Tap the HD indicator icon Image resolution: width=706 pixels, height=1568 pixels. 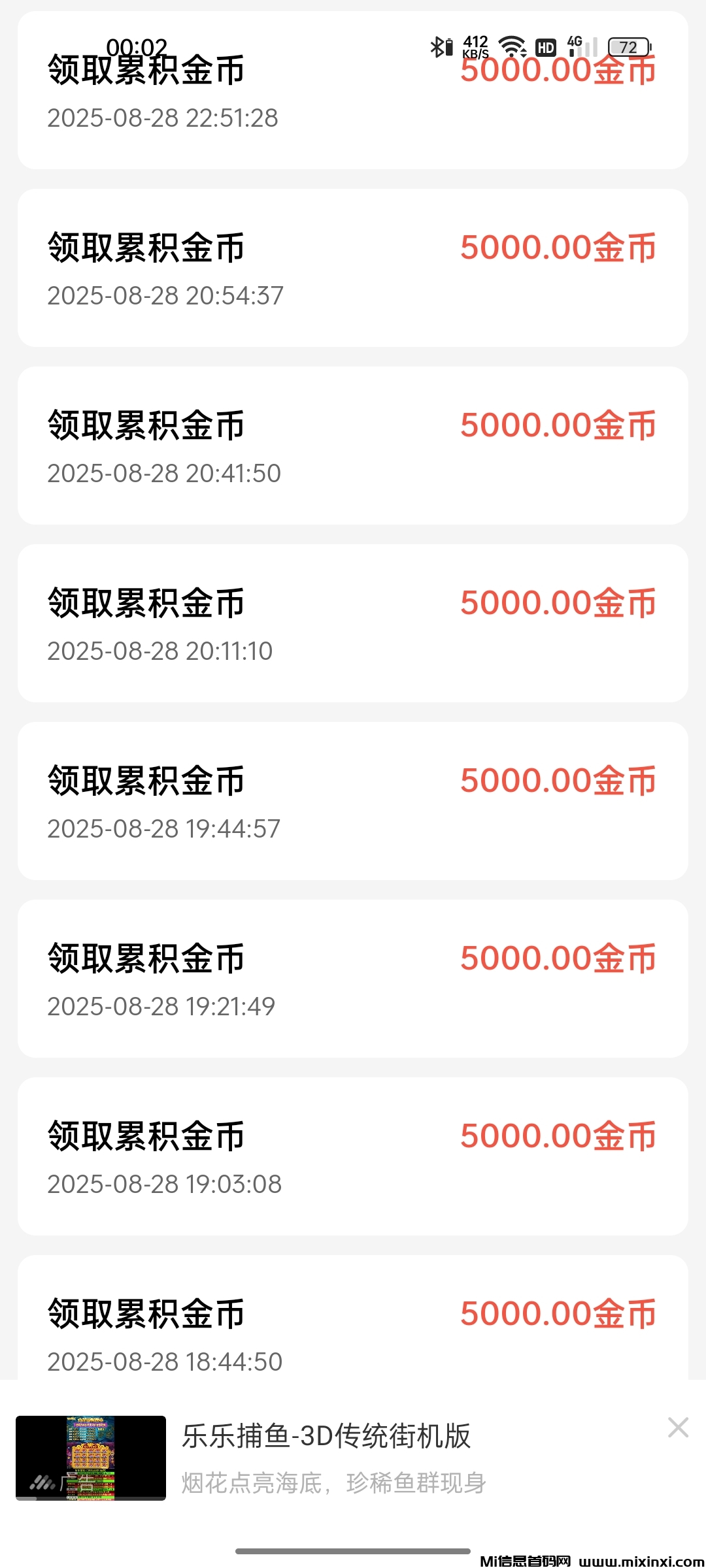coord(546,48)
